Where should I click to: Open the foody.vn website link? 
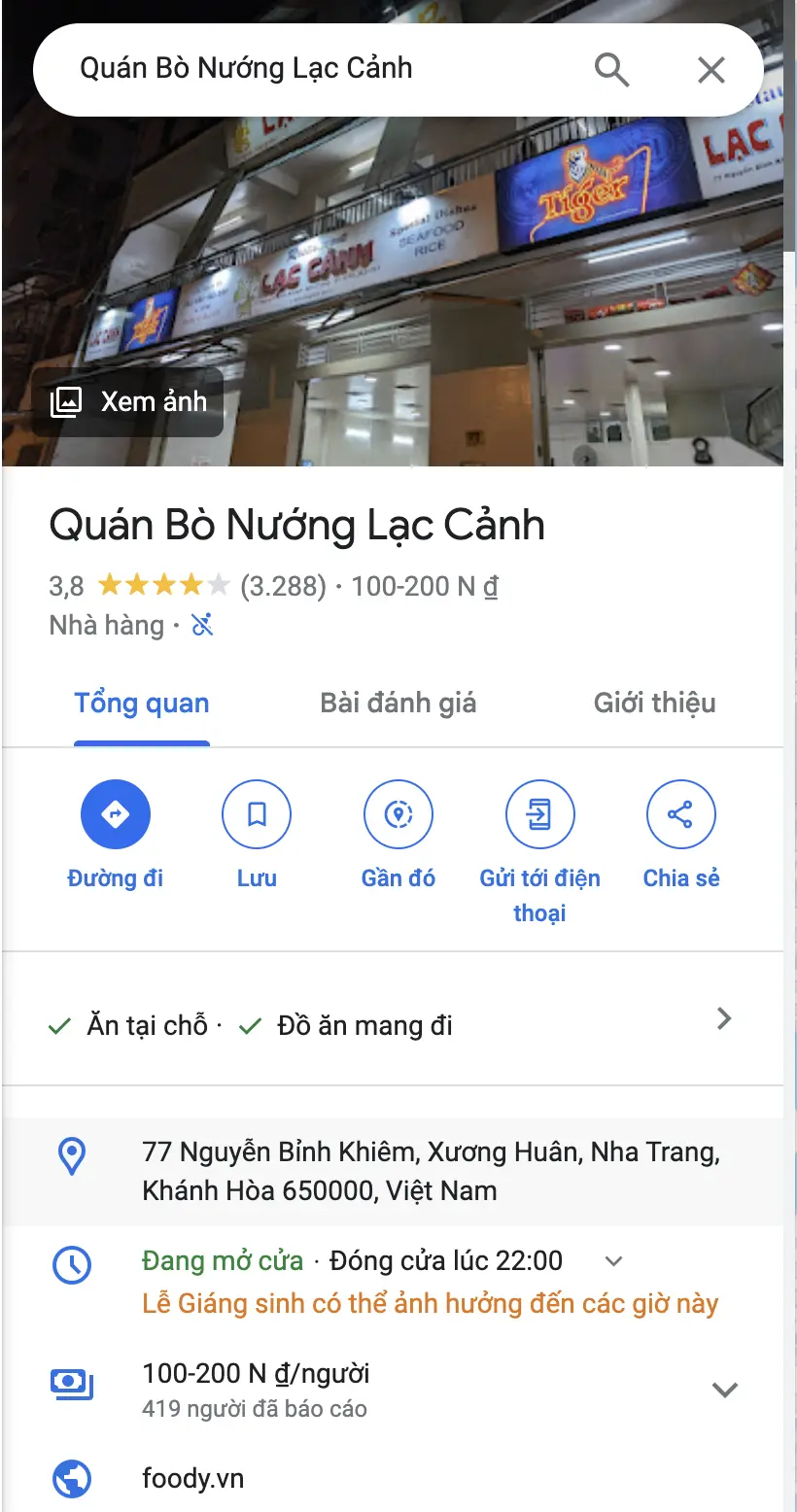click(192, 1479)
